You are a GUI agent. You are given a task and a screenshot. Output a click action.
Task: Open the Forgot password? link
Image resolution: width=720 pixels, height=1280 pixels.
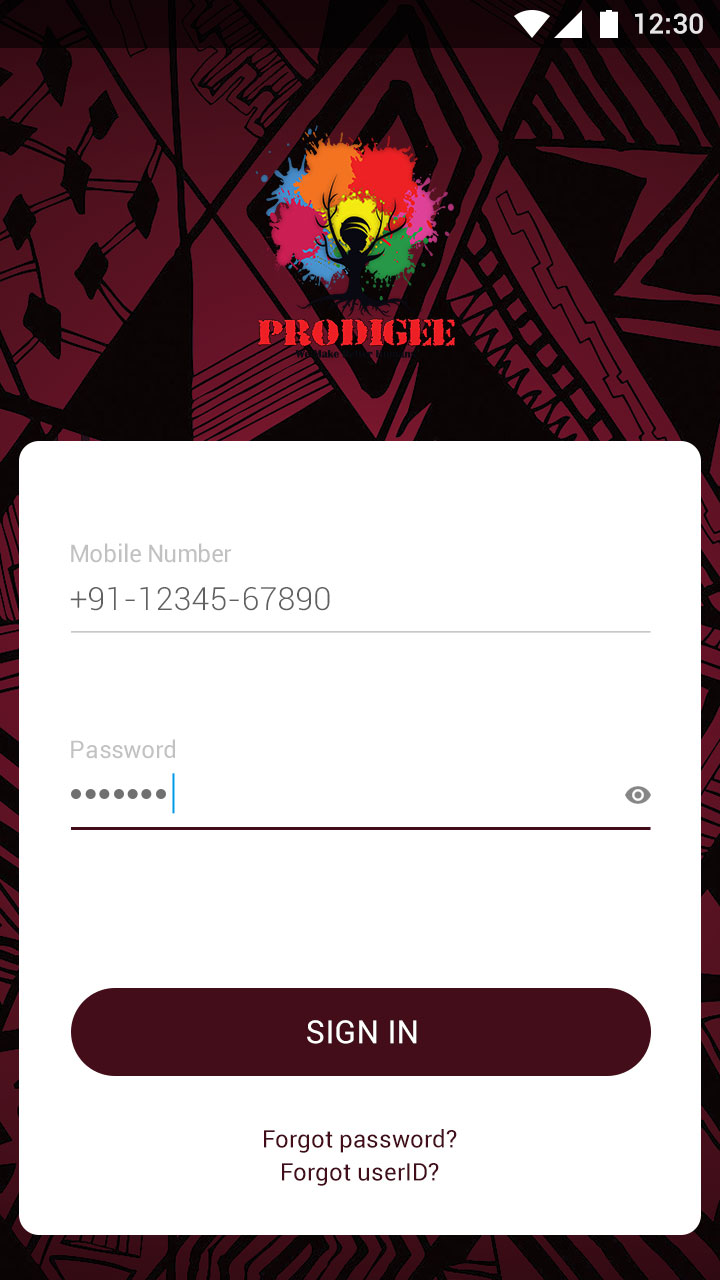point(359,1139)
